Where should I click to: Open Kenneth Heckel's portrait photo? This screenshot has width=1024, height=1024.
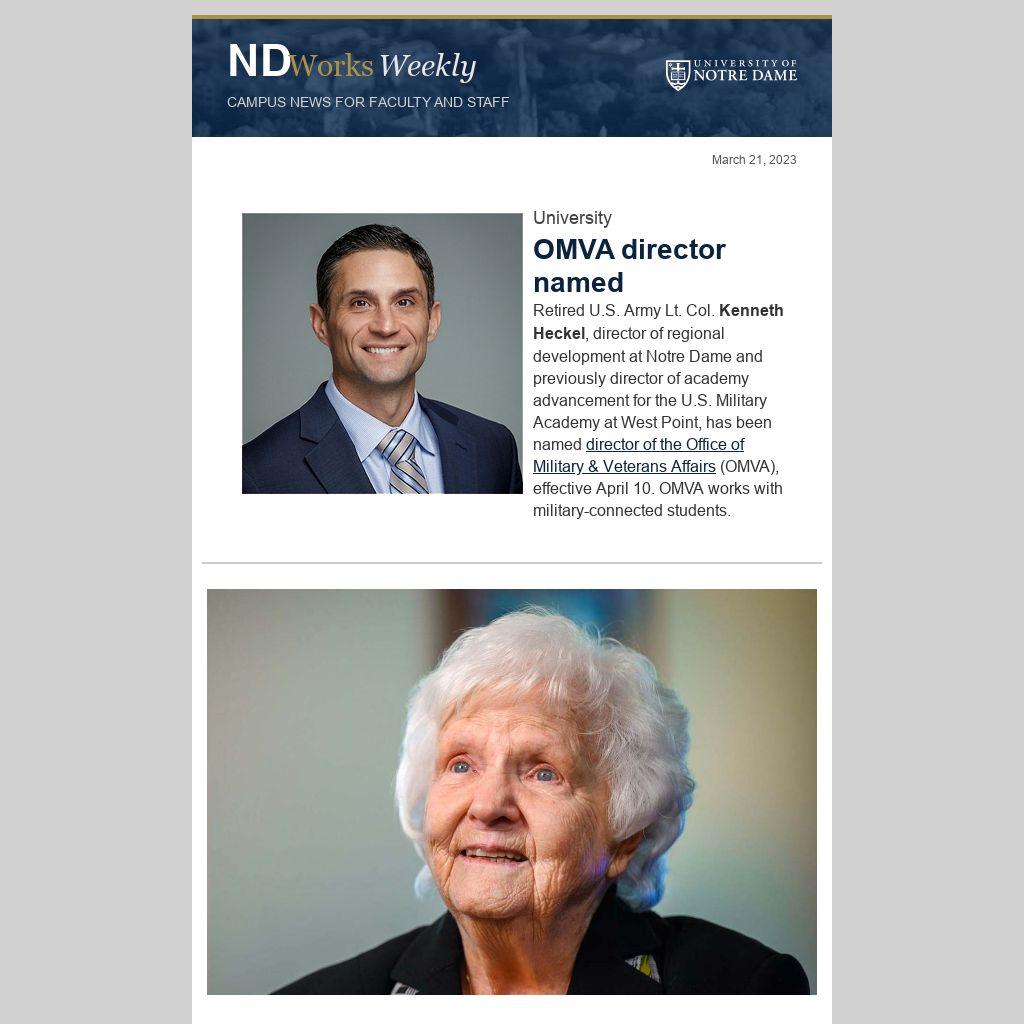pyautogui.click(x=382, y=353)
